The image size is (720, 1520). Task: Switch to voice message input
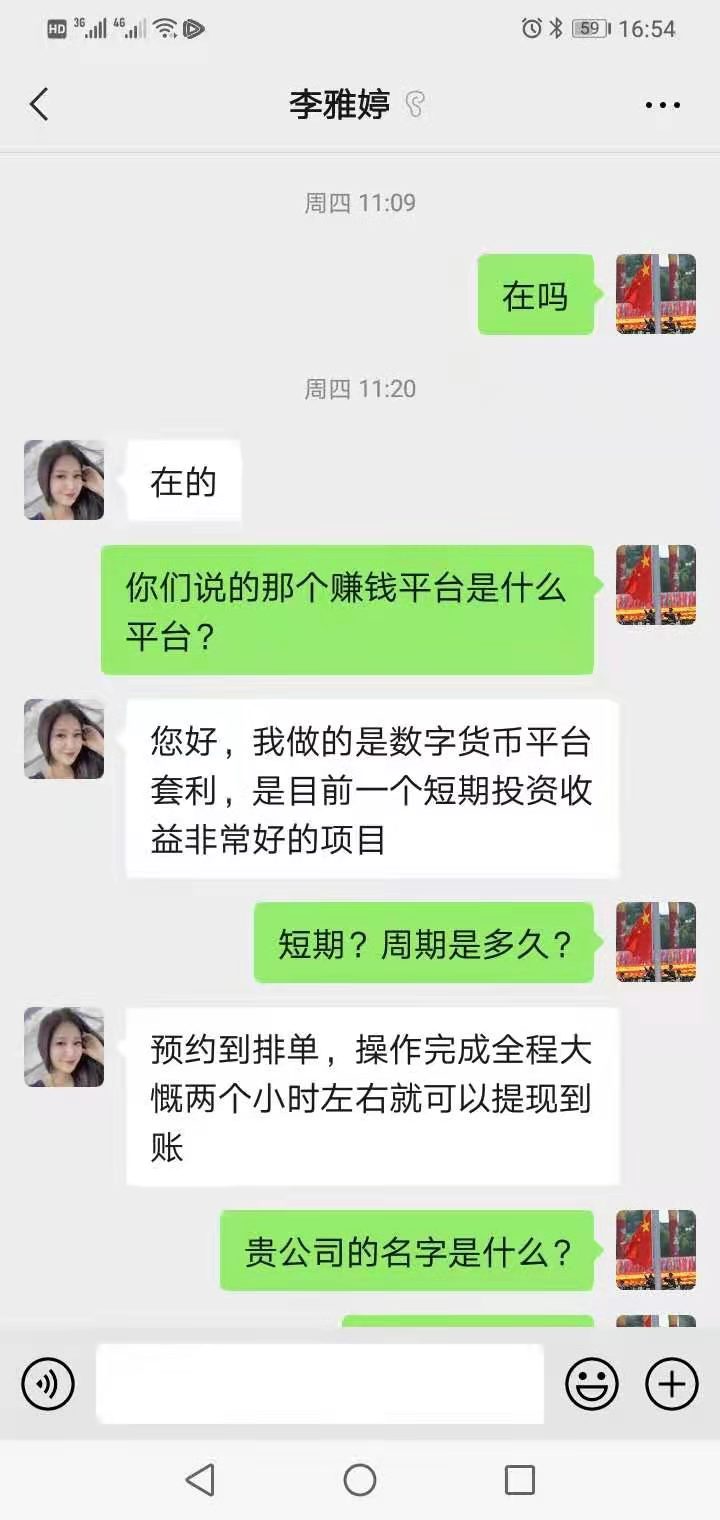pyautogui.click(x=48, y=1384)
